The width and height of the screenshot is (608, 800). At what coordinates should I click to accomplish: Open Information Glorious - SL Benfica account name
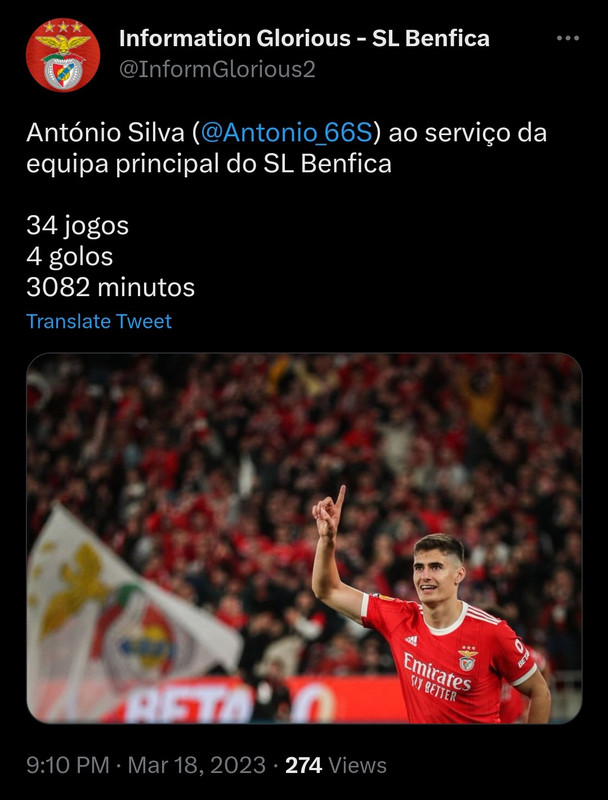pos(304,38)
